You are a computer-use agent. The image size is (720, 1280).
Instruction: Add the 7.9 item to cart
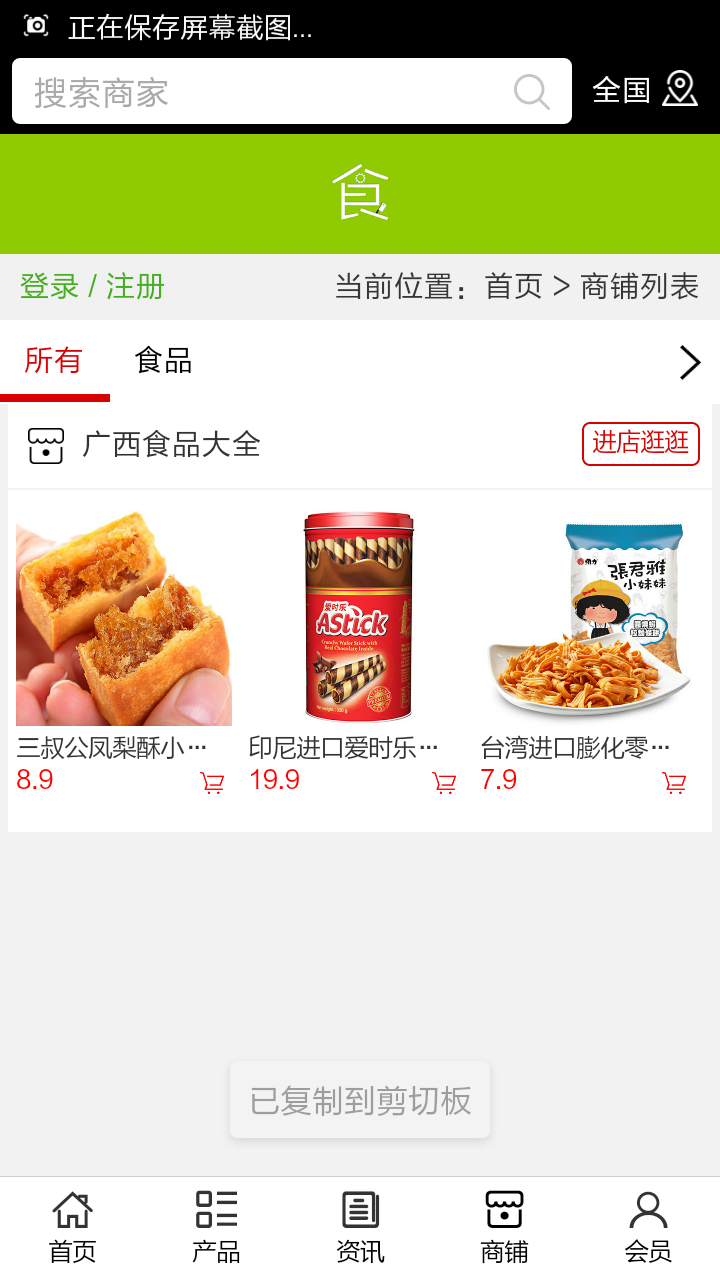[675, 783]
